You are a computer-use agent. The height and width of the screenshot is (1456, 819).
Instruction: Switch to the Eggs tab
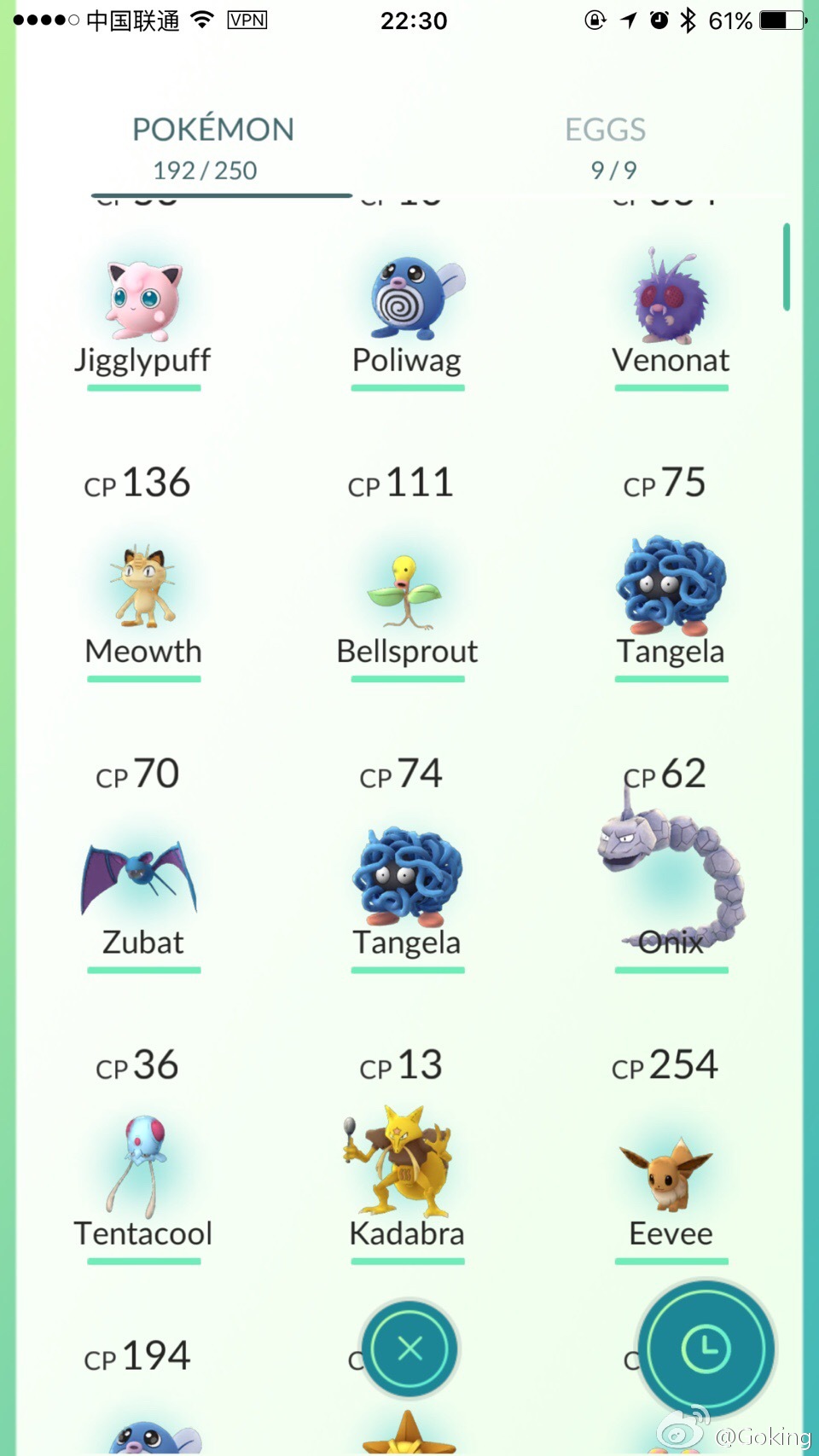click(x=605, y=147)
